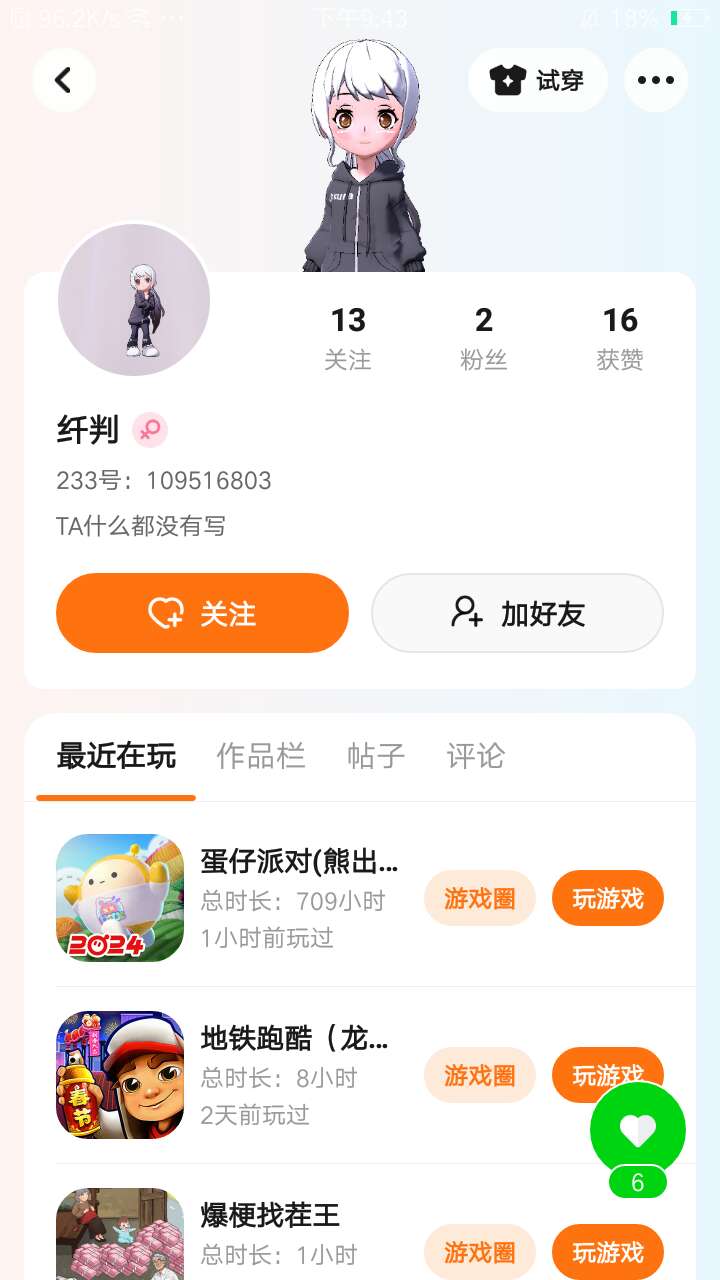Viewport: 720px width, 1280px height.
Task: Tap the 试穿 outfit try-on button
Action: click(x=538, y=80)
